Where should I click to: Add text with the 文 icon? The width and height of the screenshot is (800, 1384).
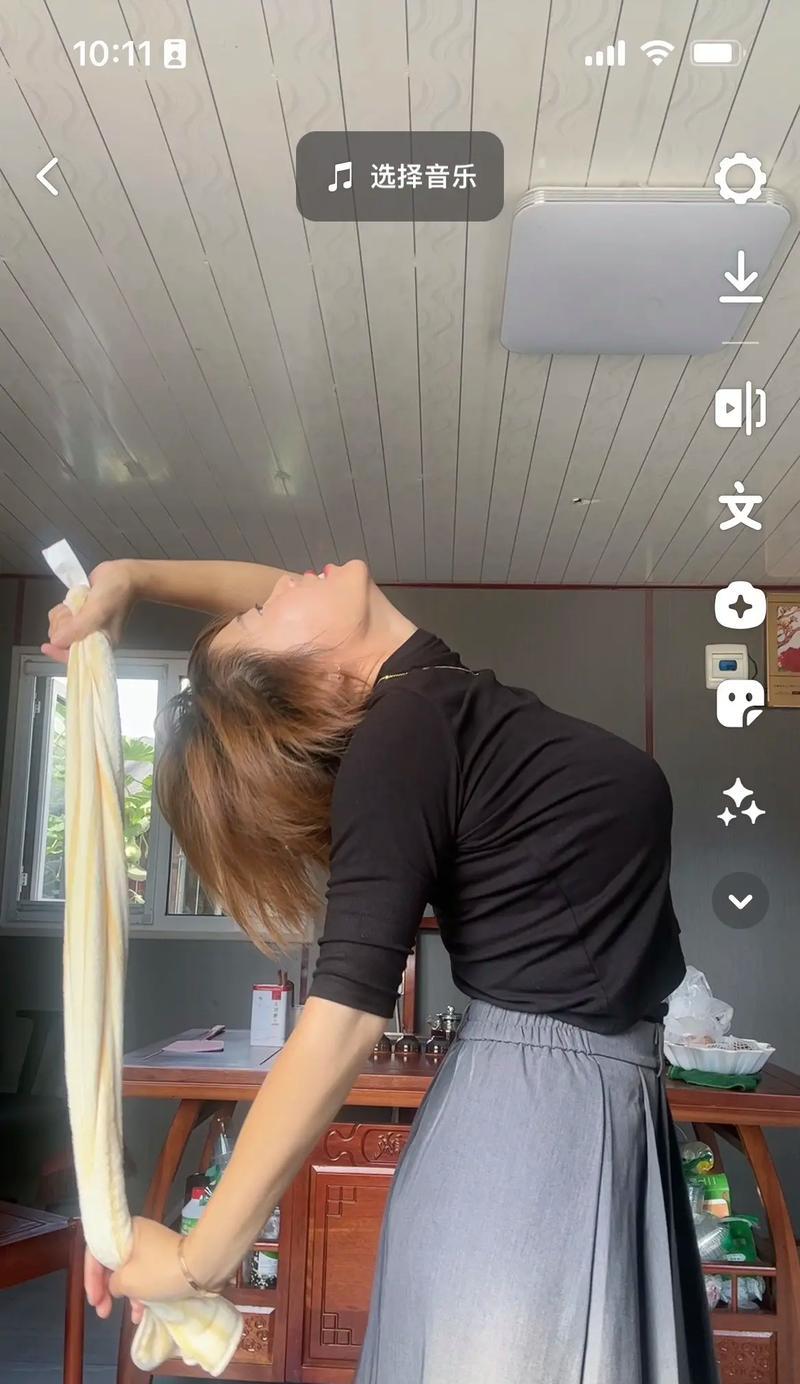pyautogui.click(x=740, y=506)
